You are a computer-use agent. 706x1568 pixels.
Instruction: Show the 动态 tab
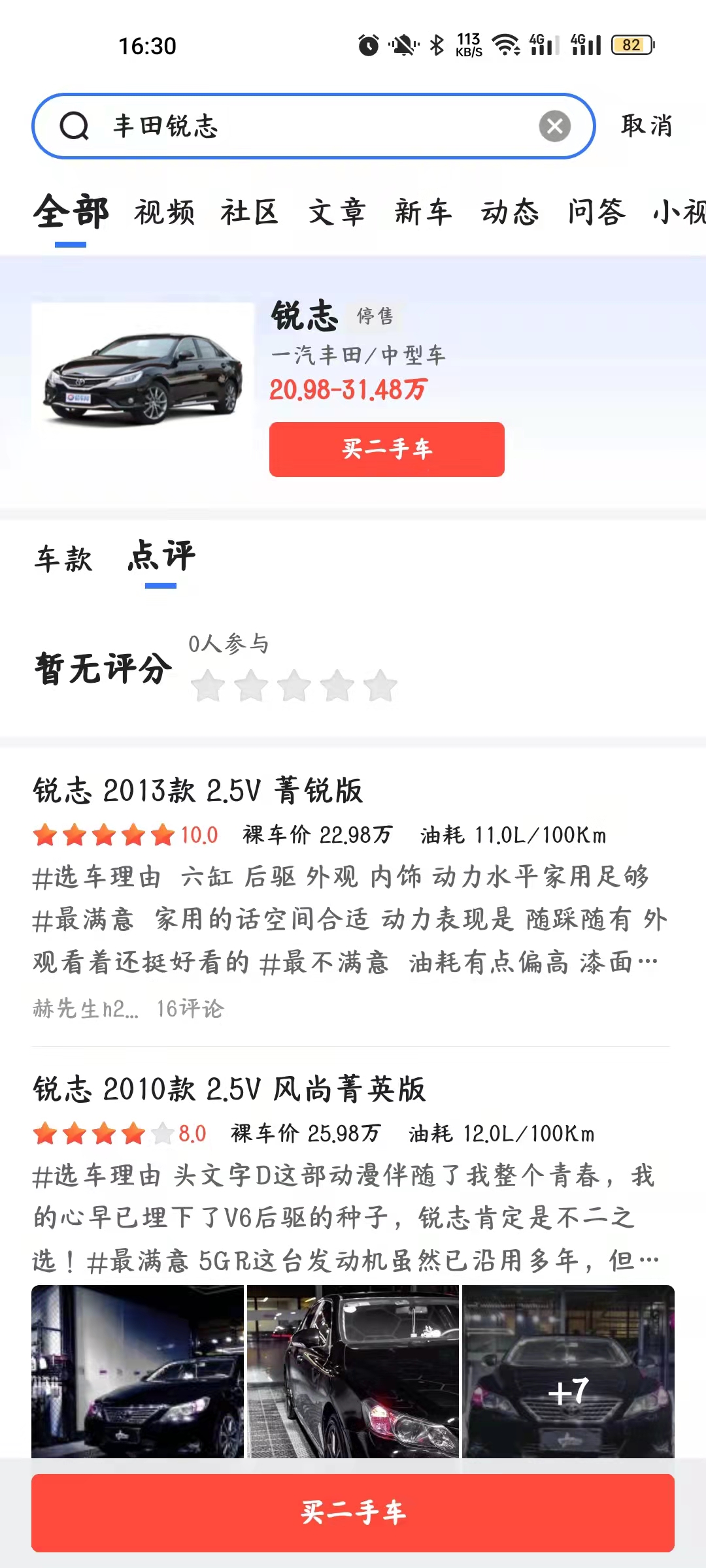tap(510, 213)
